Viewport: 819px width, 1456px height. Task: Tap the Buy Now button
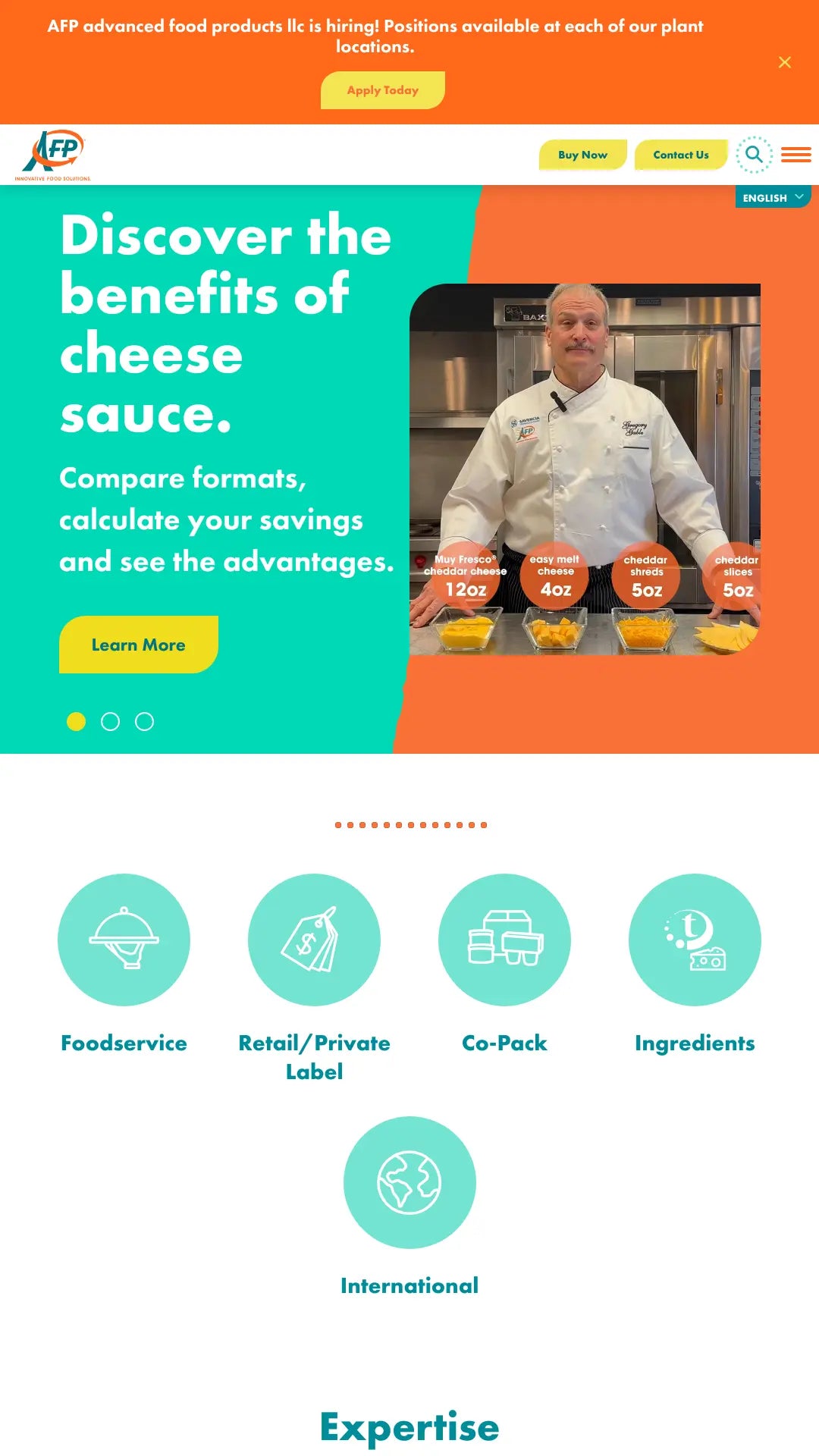coord(582,155)
